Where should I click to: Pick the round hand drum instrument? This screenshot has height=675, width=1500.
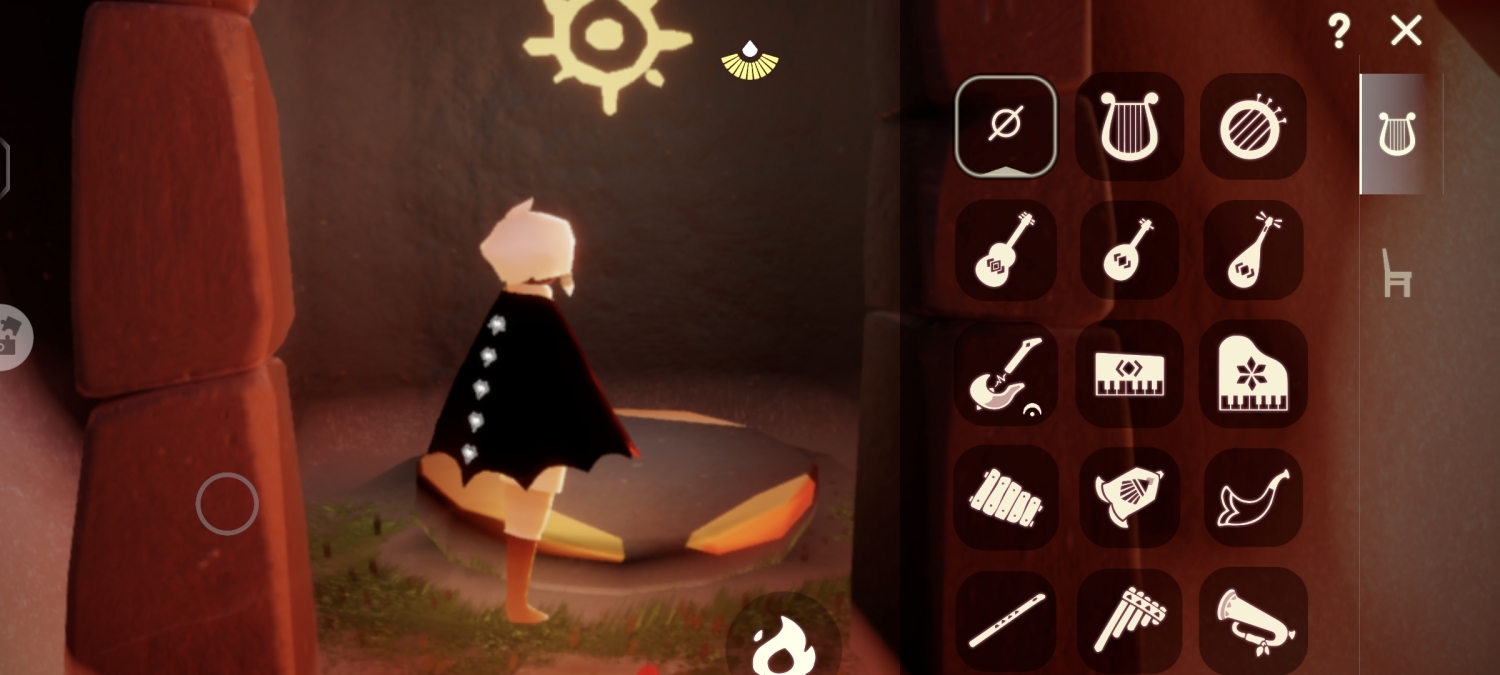point(1253,127)
